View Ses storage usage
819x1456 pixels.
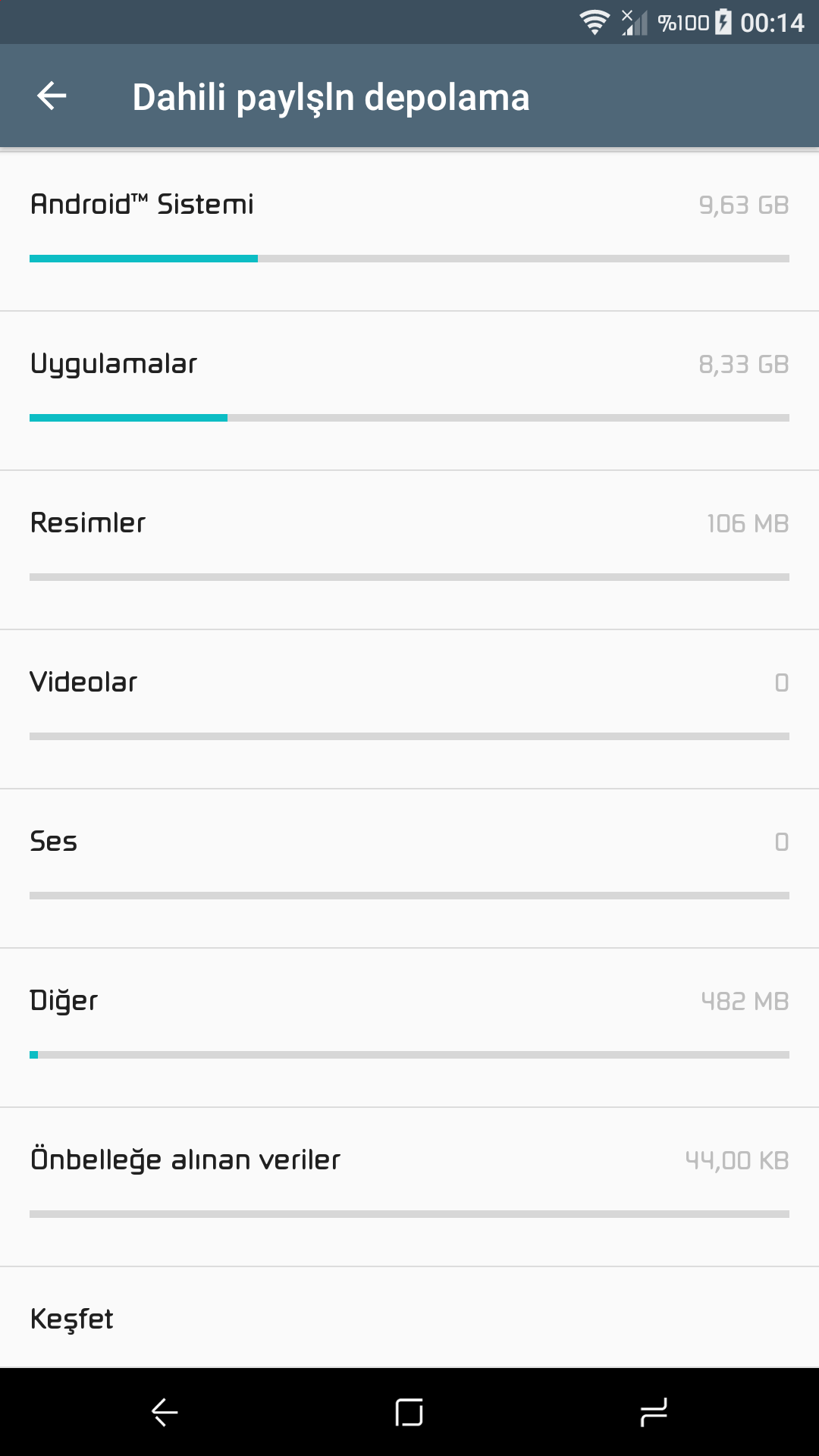click(x=409, y=868)
